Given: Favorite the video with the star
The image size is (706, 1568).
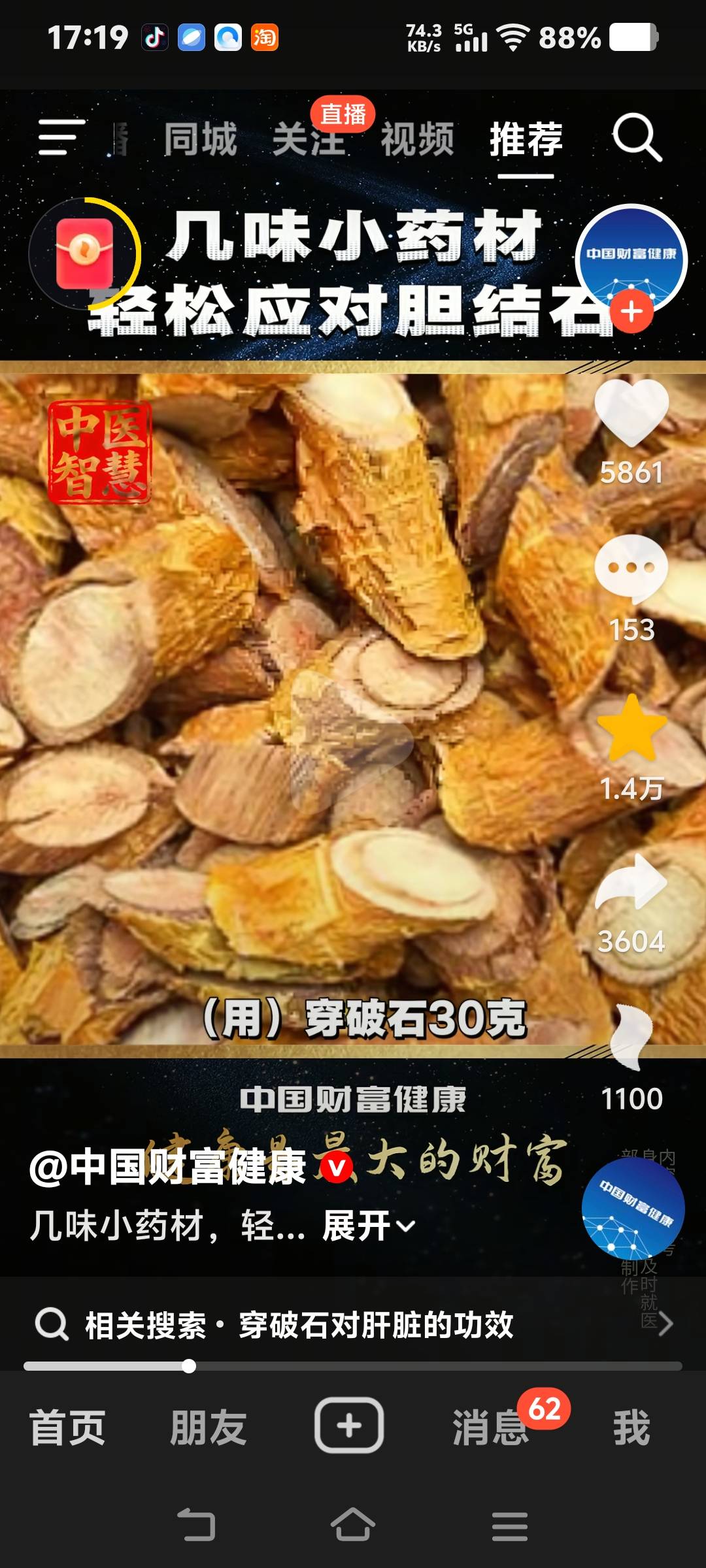Looking at the screenshot, I should click(x=631, y=728).
